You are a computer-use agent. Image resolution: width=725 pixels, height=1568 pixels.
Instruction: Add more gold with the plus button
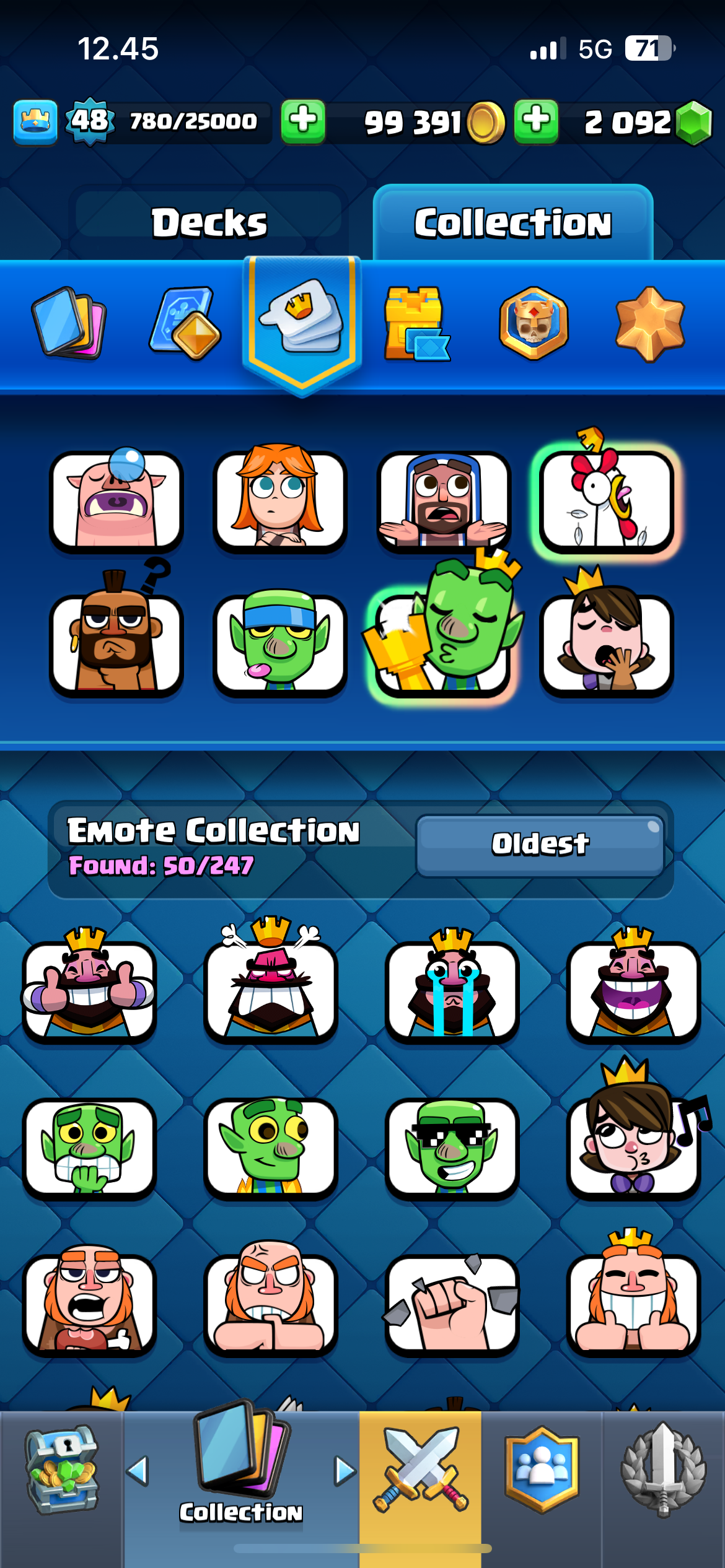point(303,121)
